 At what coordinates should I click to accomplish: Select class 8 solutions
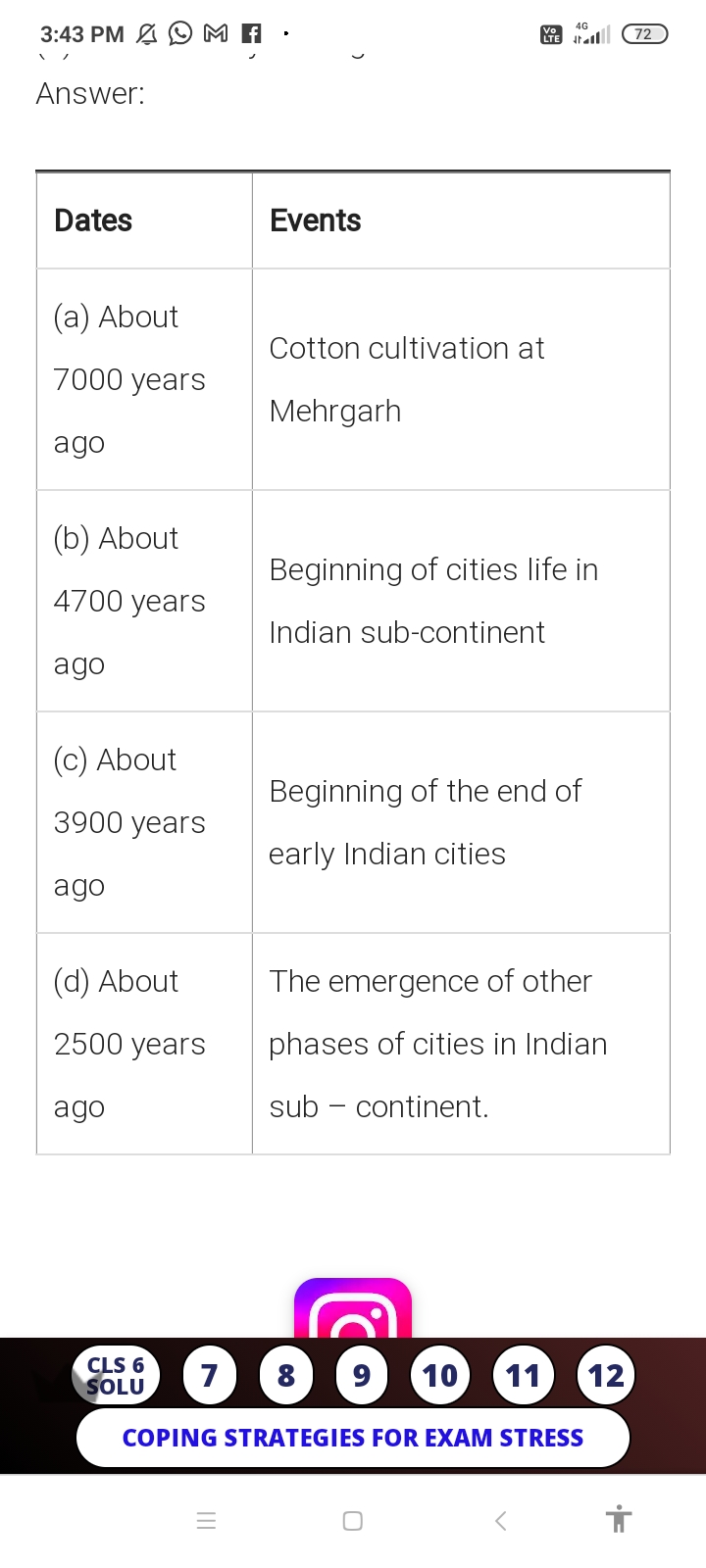coord(285,1376)
